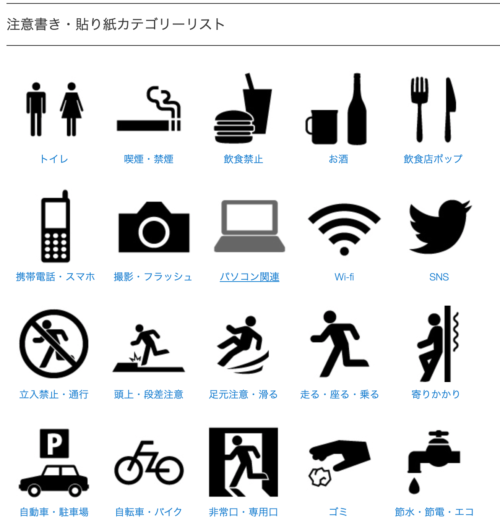The image size is (500, 528).
Task: Tap the 飲食店ポップ category link
Action: 433,159
